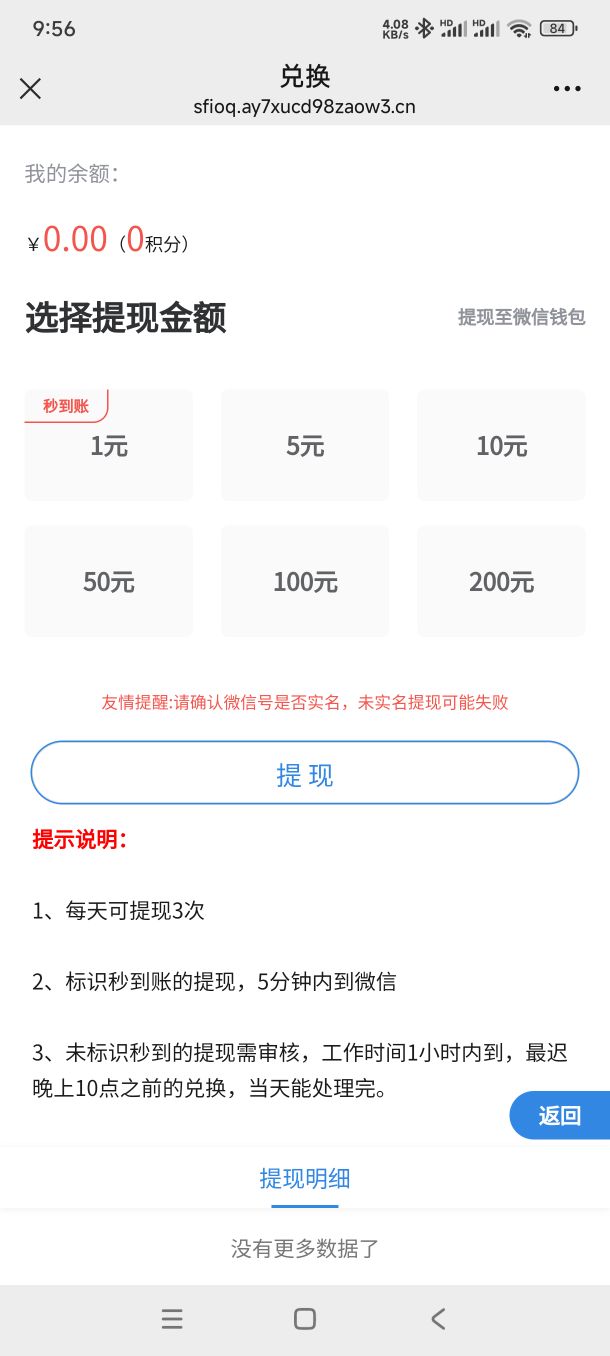Select the 1元 withdrawal amount
Screen dimensions: 610x1356
pyautogui.click(x=109, y=445)
